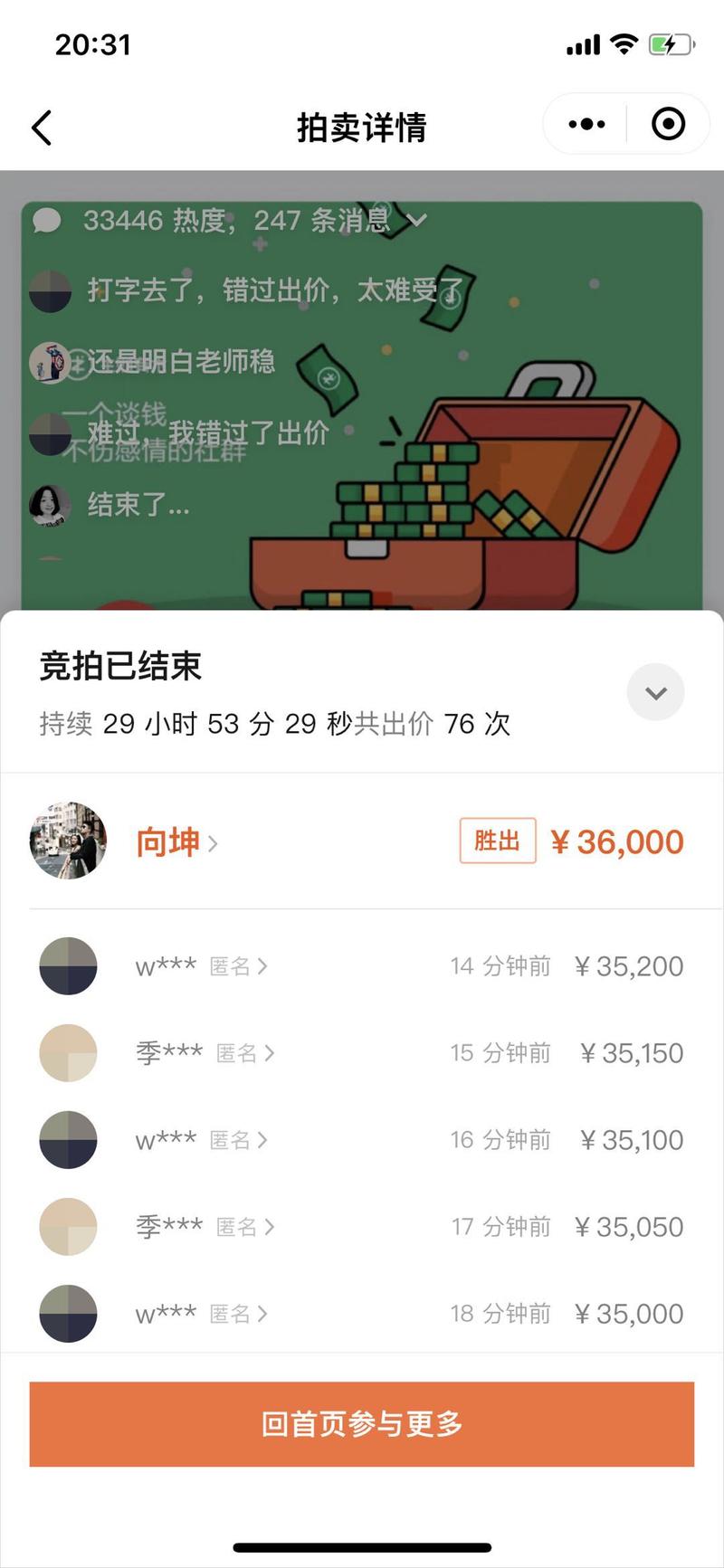Select the ¥35,100 bid row entry
The image size is (724, 1568).
click(x=362, y=1140)
